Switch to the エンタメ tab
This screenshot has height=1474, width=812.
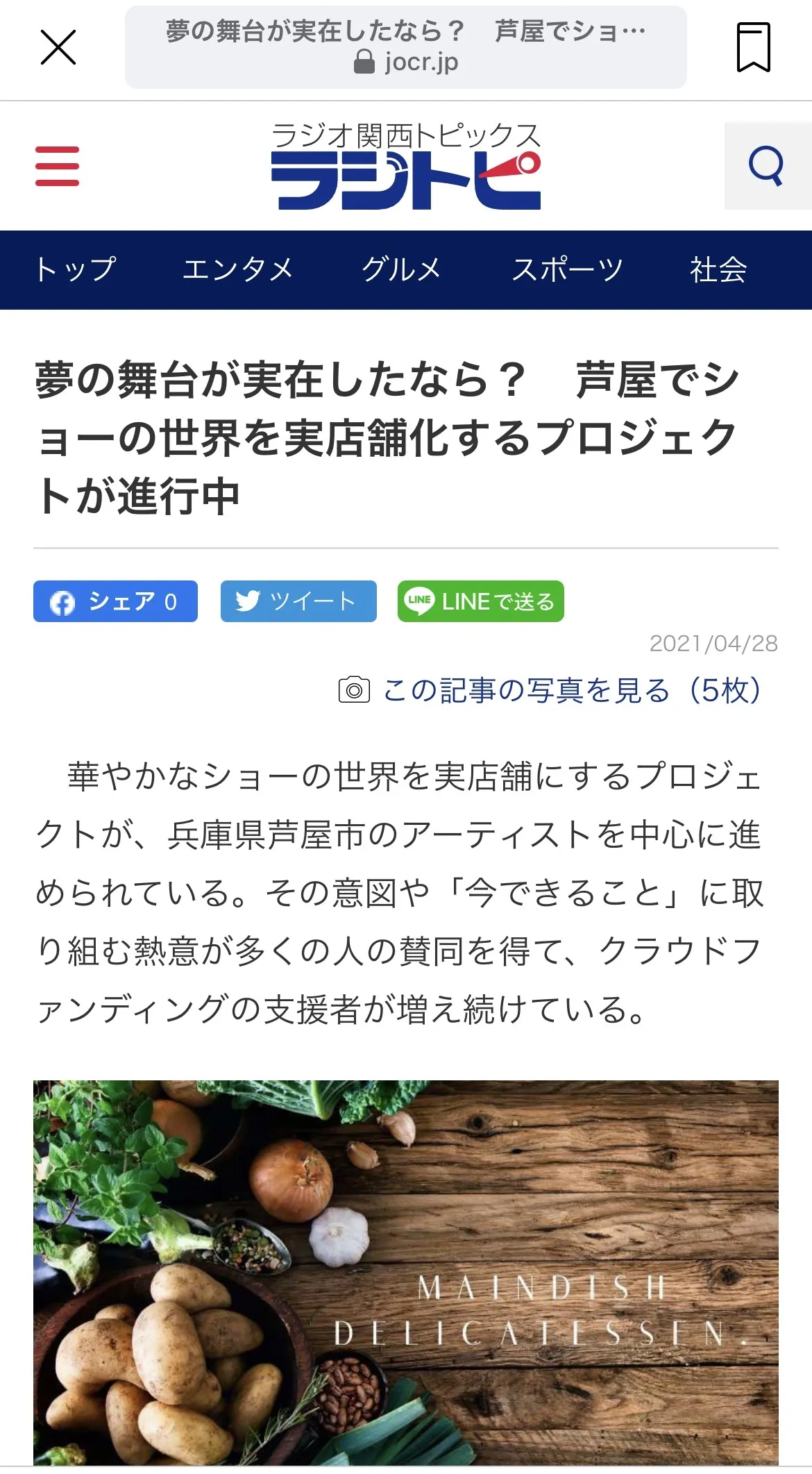click(238, 269)
